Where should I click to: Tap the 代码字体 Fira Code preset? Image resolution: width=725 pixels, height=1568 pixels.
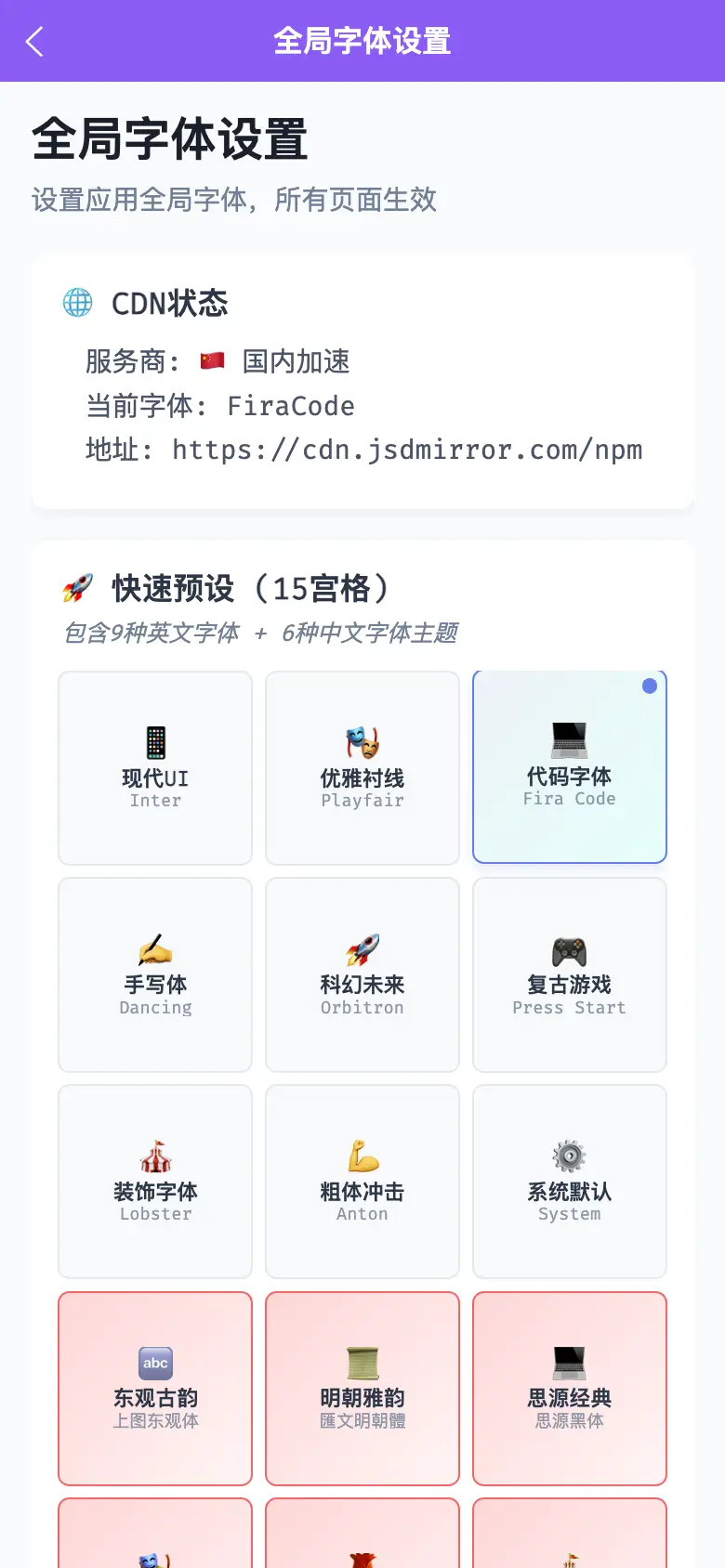[x=570, y=766]
